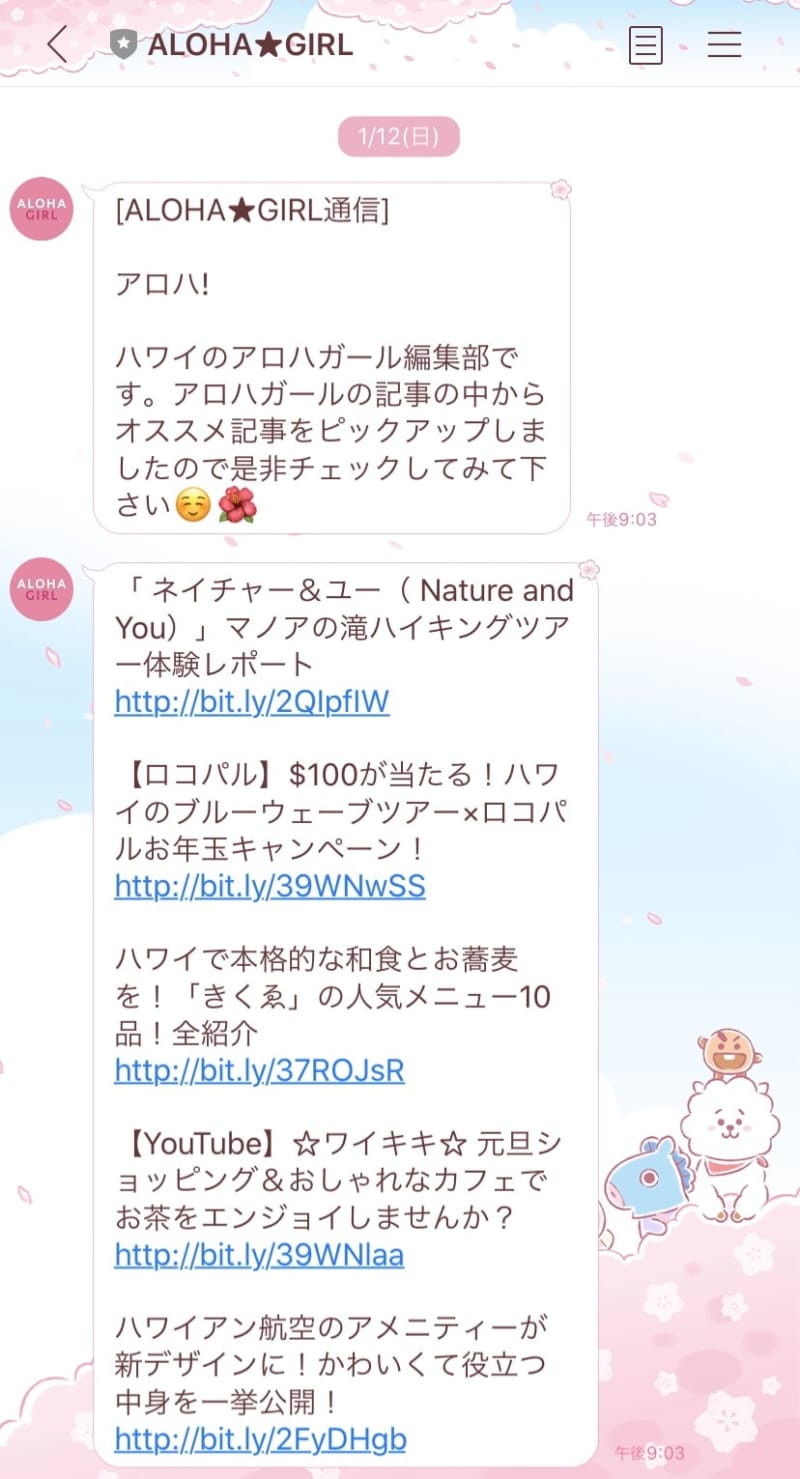800x1479 pixels.
Task: View ALOHA GIRL profile from first message avatar
Action: pos(42,209)
